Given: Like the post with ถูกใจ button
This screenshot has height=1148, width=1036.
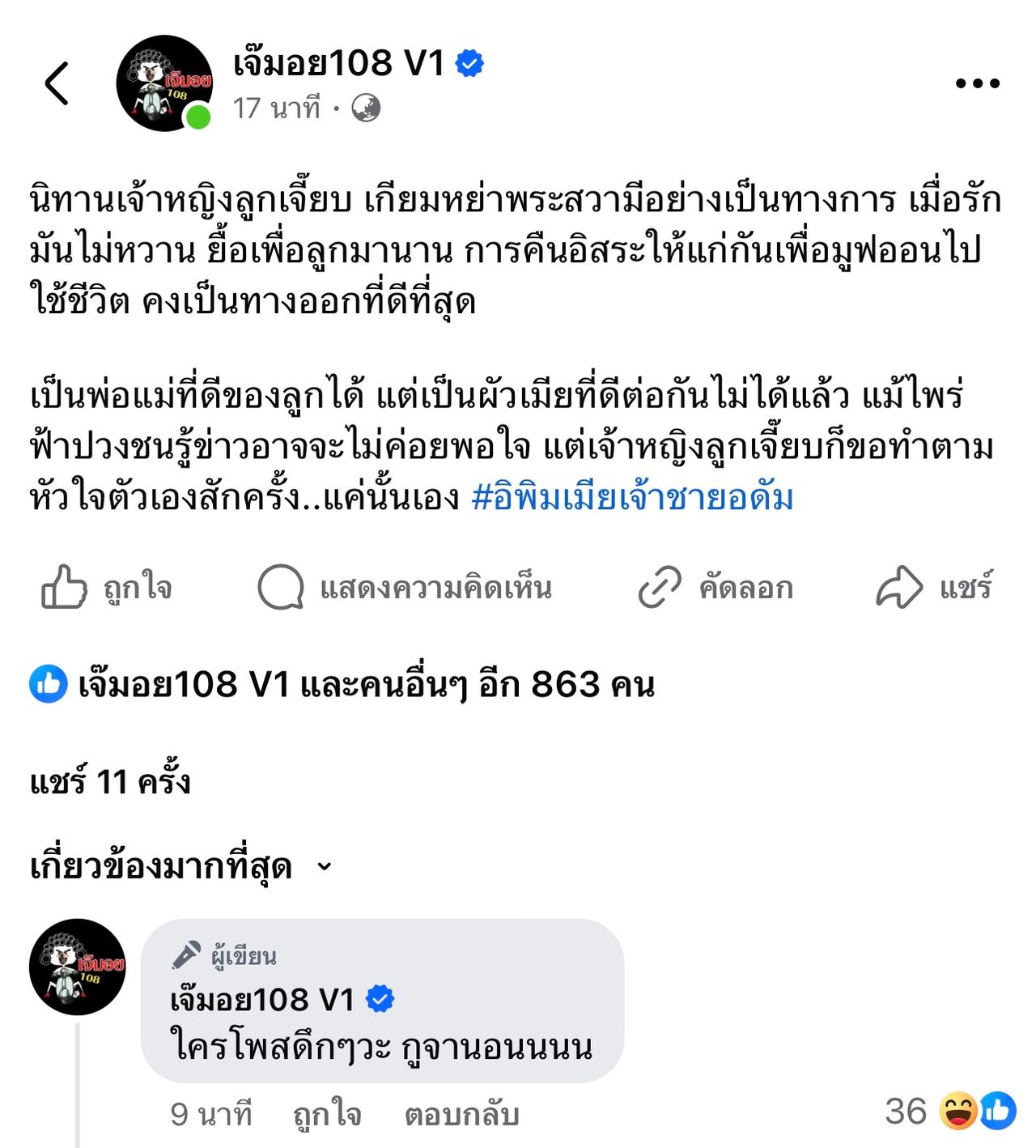Looking at the screenshot, I should coord(107,587).
